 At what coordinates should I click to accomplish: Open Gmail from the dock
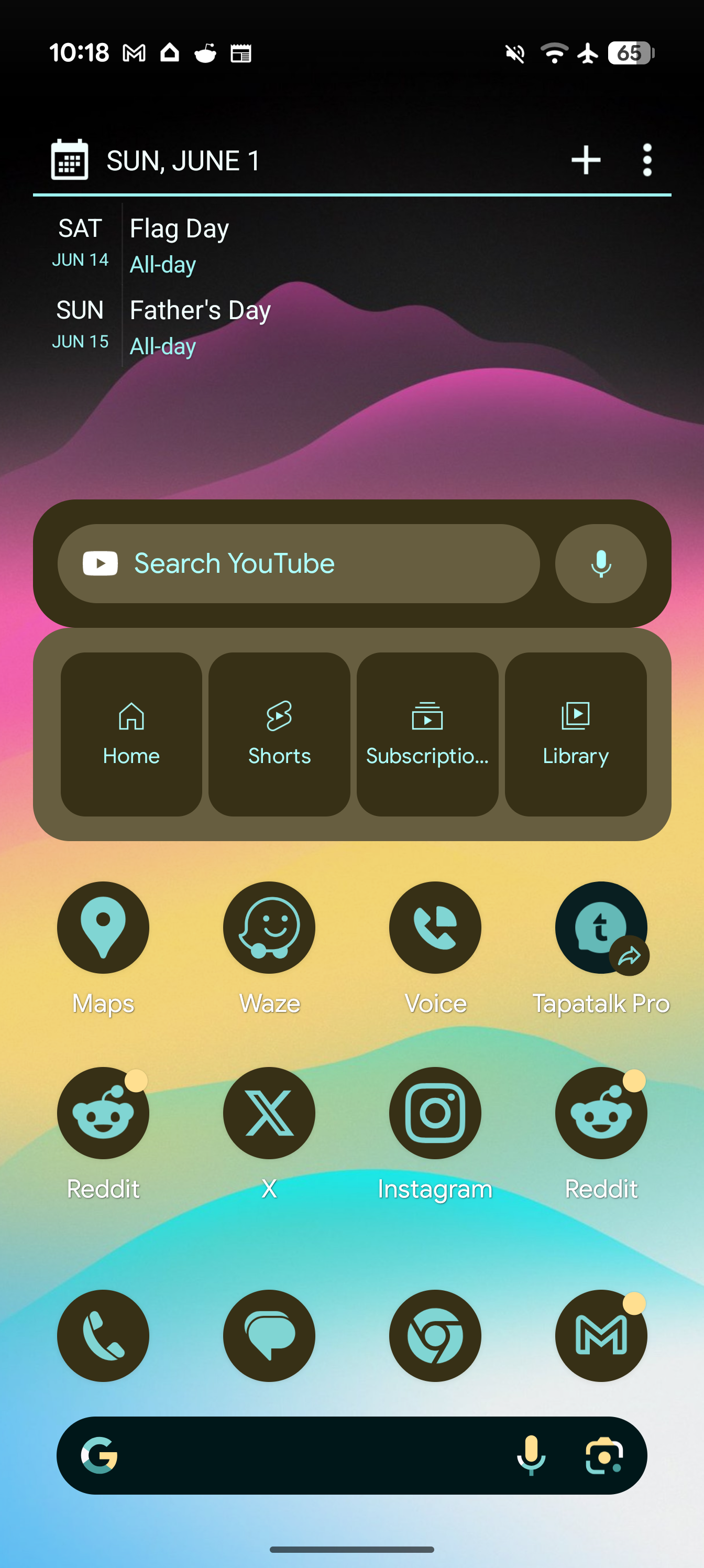601,1335
